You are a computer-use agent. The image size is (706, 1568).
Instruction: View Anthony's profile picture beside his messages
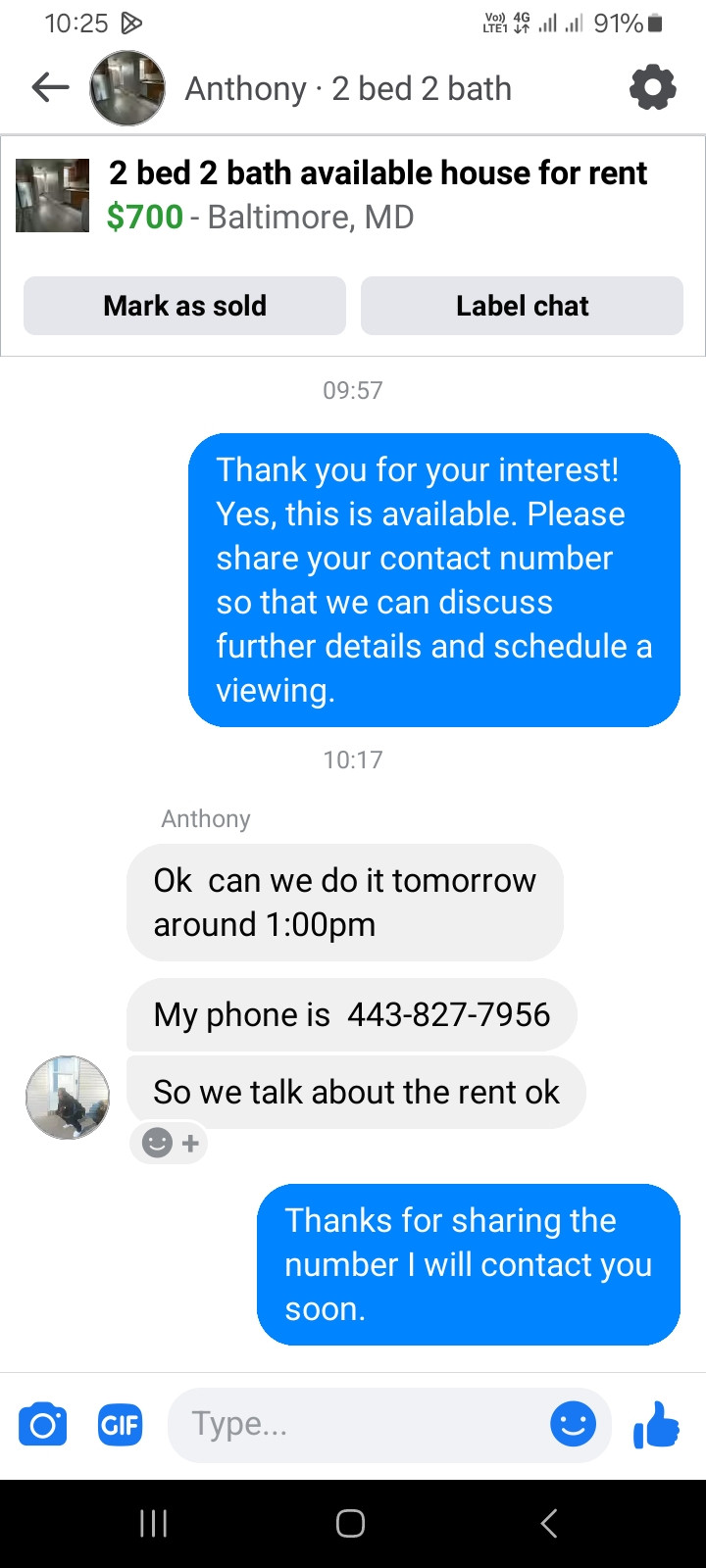click(68, 1097)
